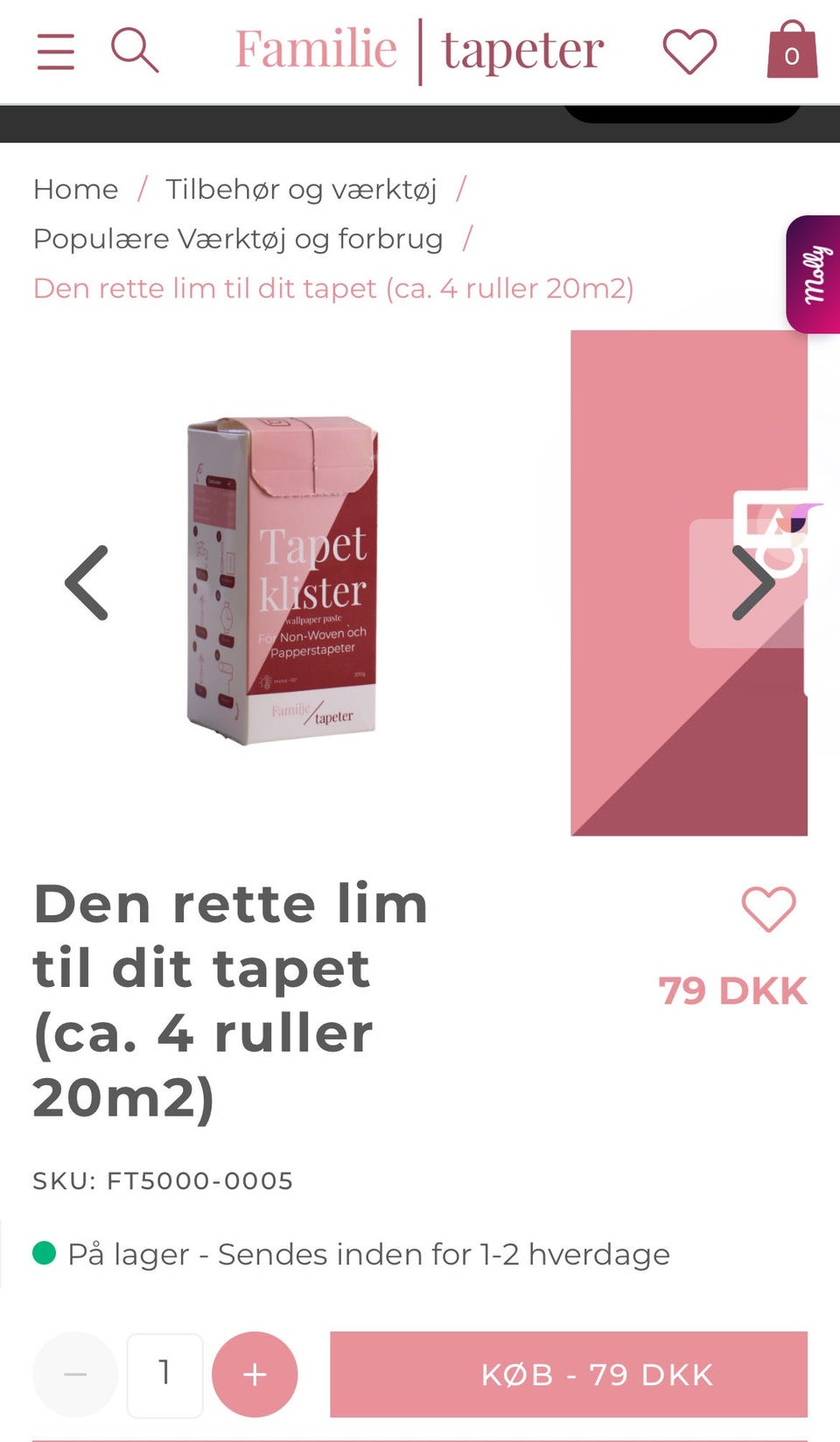Toggle product favorite near the 79 DKK price
The height and width of the screenshot is (1442, 840).
point(767,911)
